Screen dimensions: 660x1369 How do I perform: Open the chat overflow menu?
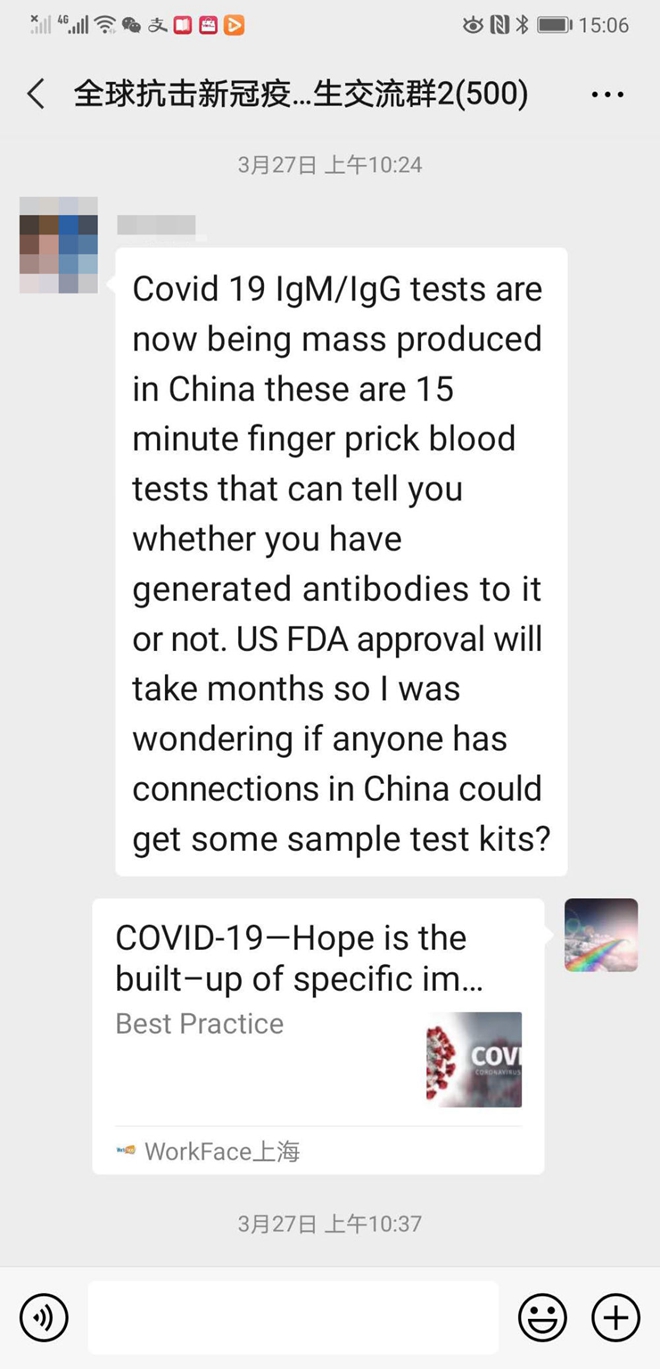coord(607,95)
